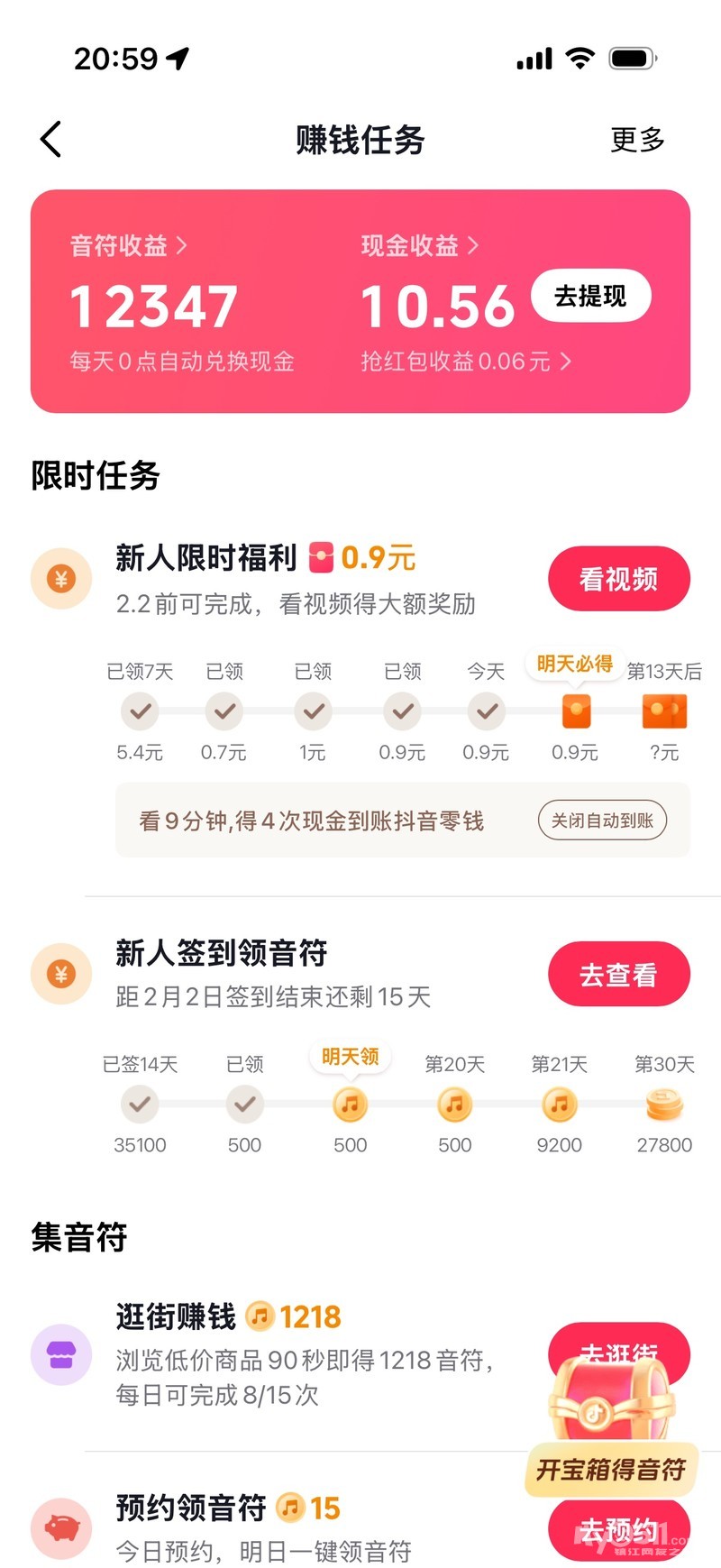Tap 去提现 to withdraw cash
This screenshot has height=1568, width=721.
590,296
